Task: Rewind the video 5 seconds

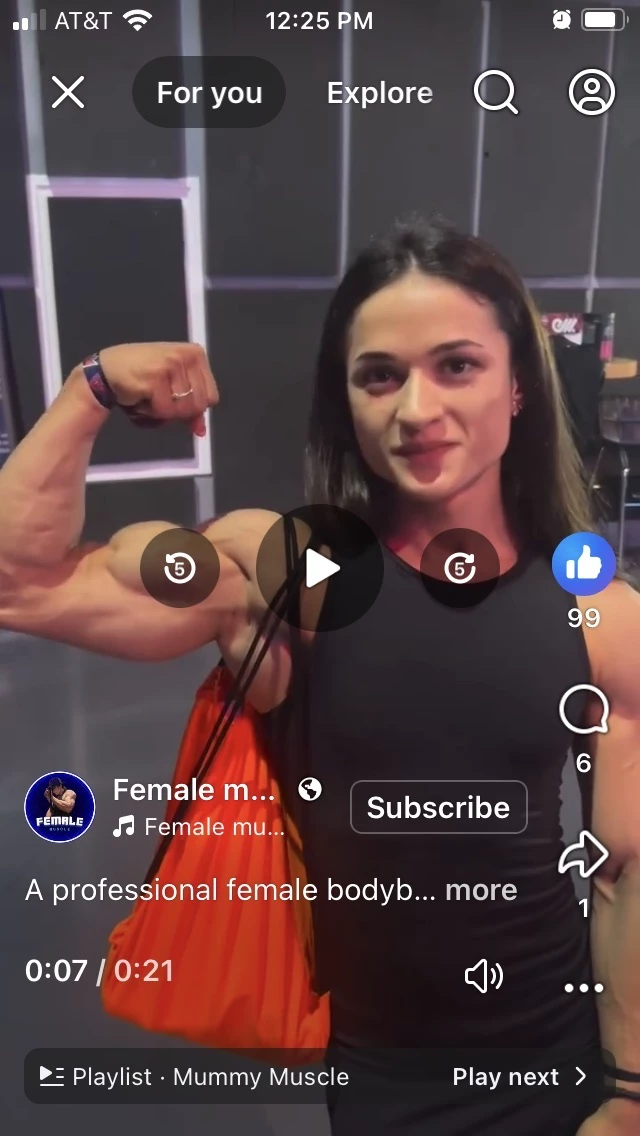Action: click(x=180, y=568)
